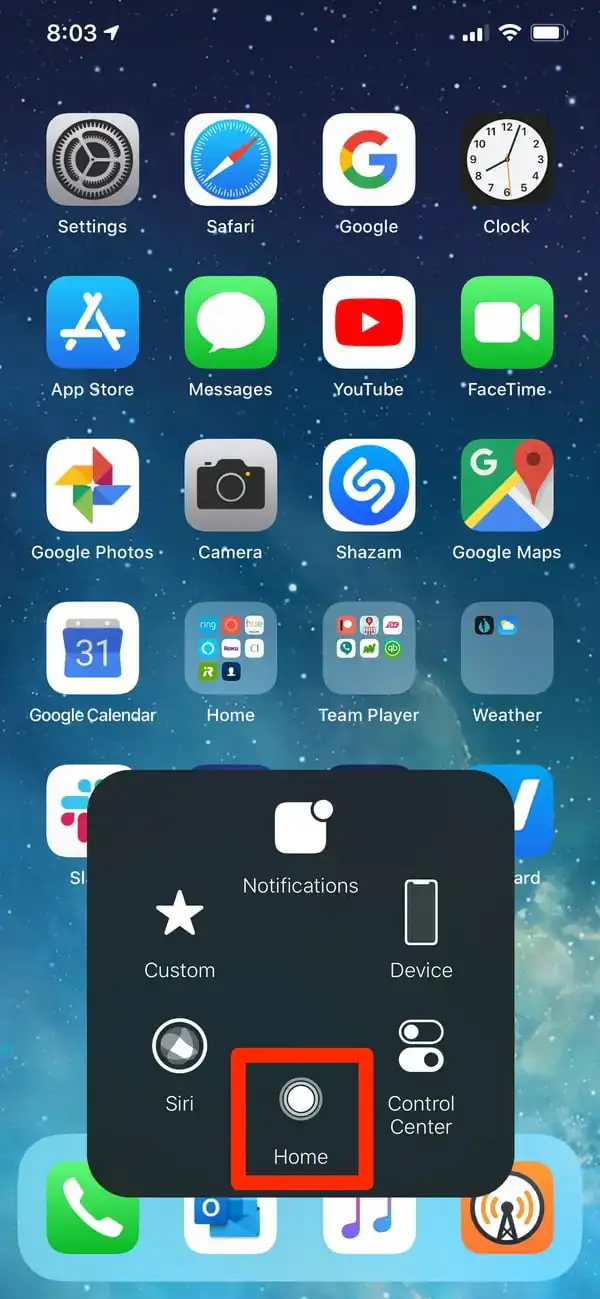600x1299 pixels.
Task: Launch the App Store
Action: point(93,323)
